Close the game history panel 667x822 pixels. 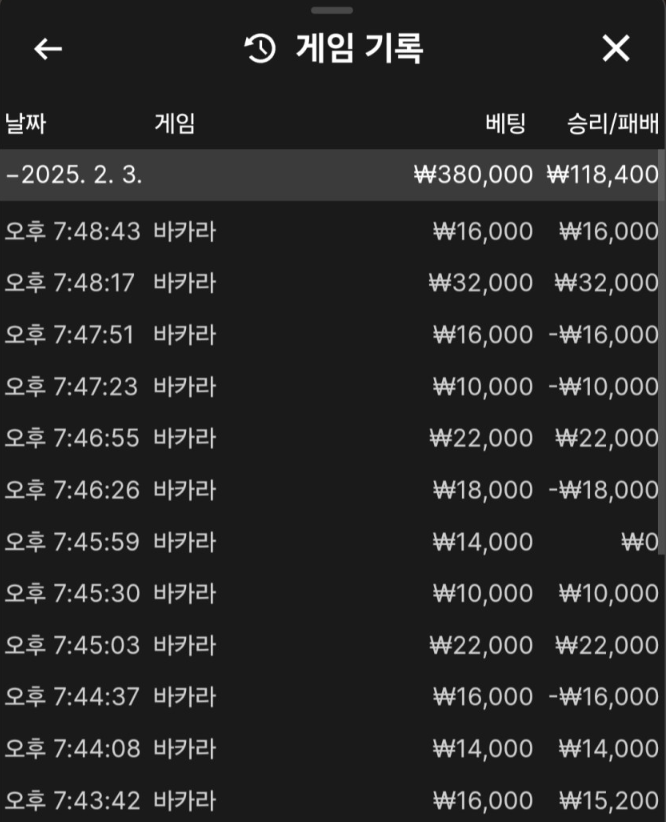(616, 48)
